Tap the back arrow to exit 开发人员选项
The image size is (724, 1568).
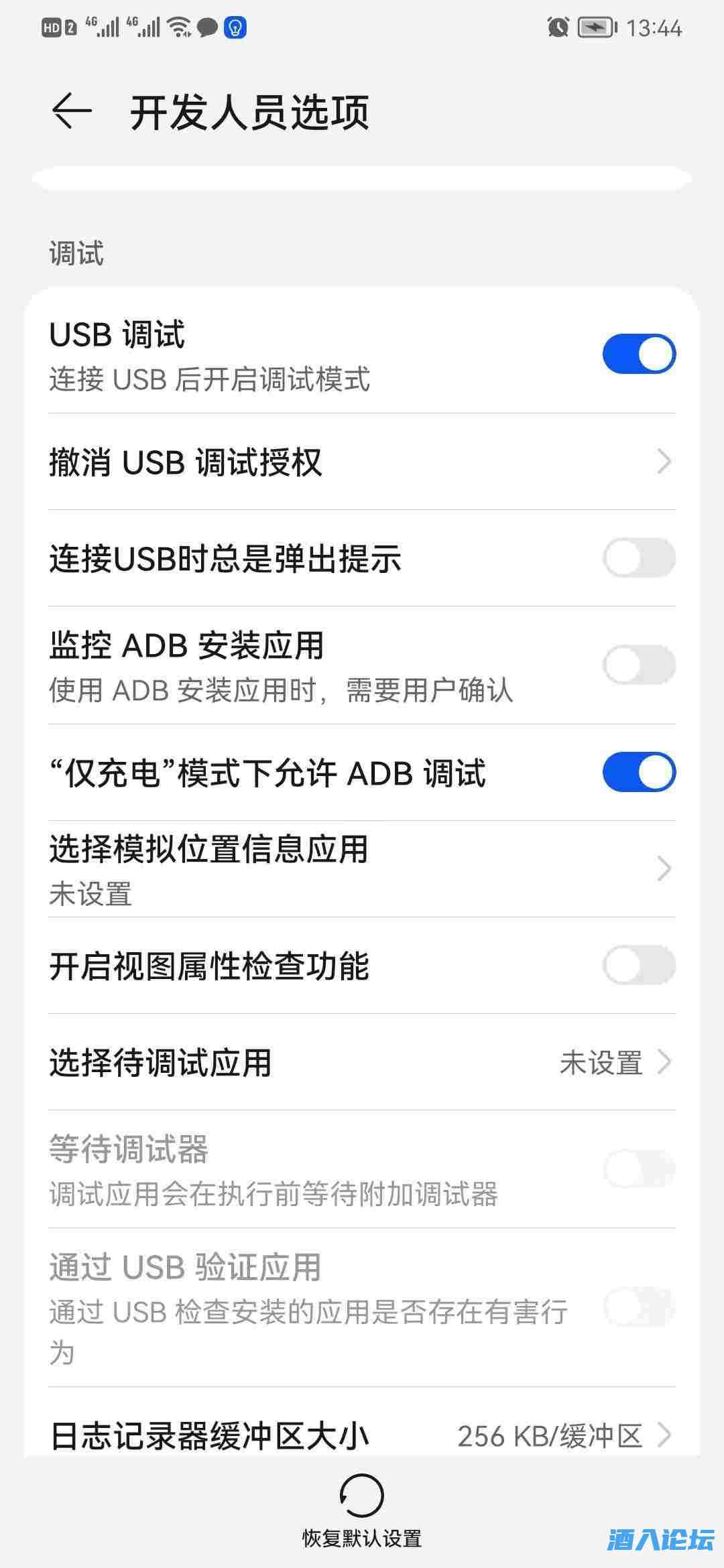(72, 109)
